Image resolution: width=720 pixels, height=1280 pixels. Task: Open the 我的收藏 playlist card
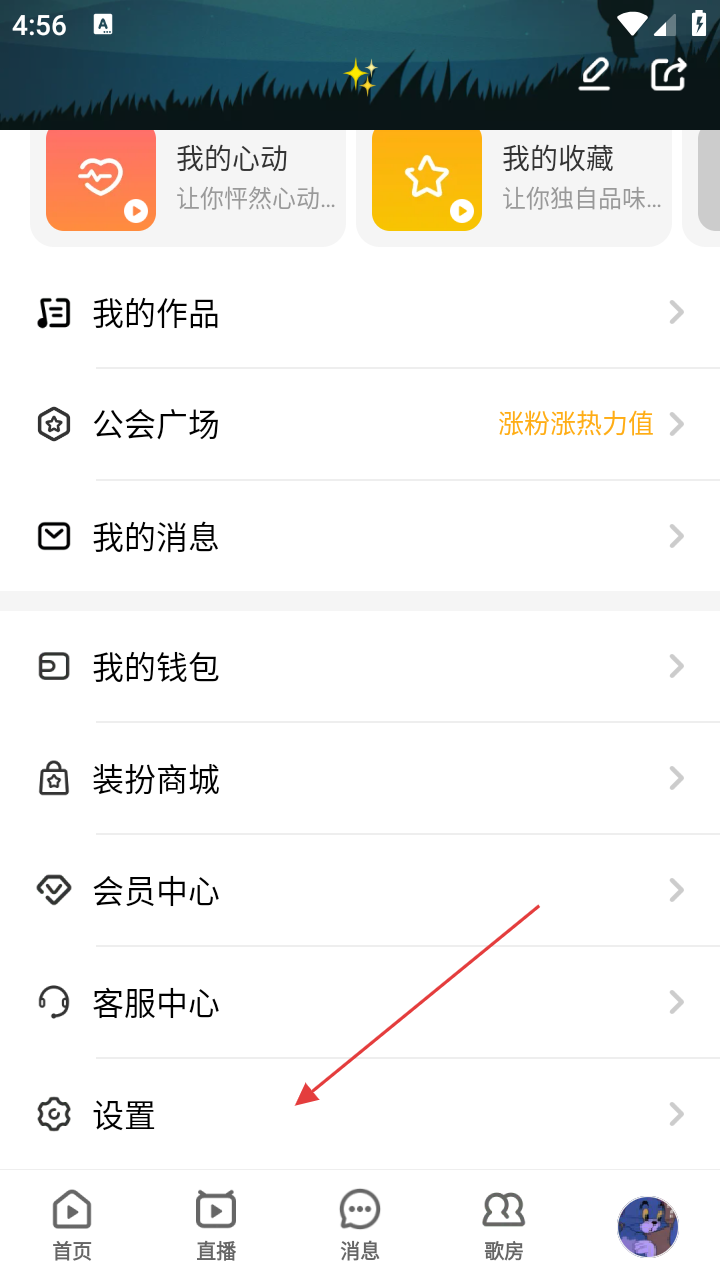[514, 182]
